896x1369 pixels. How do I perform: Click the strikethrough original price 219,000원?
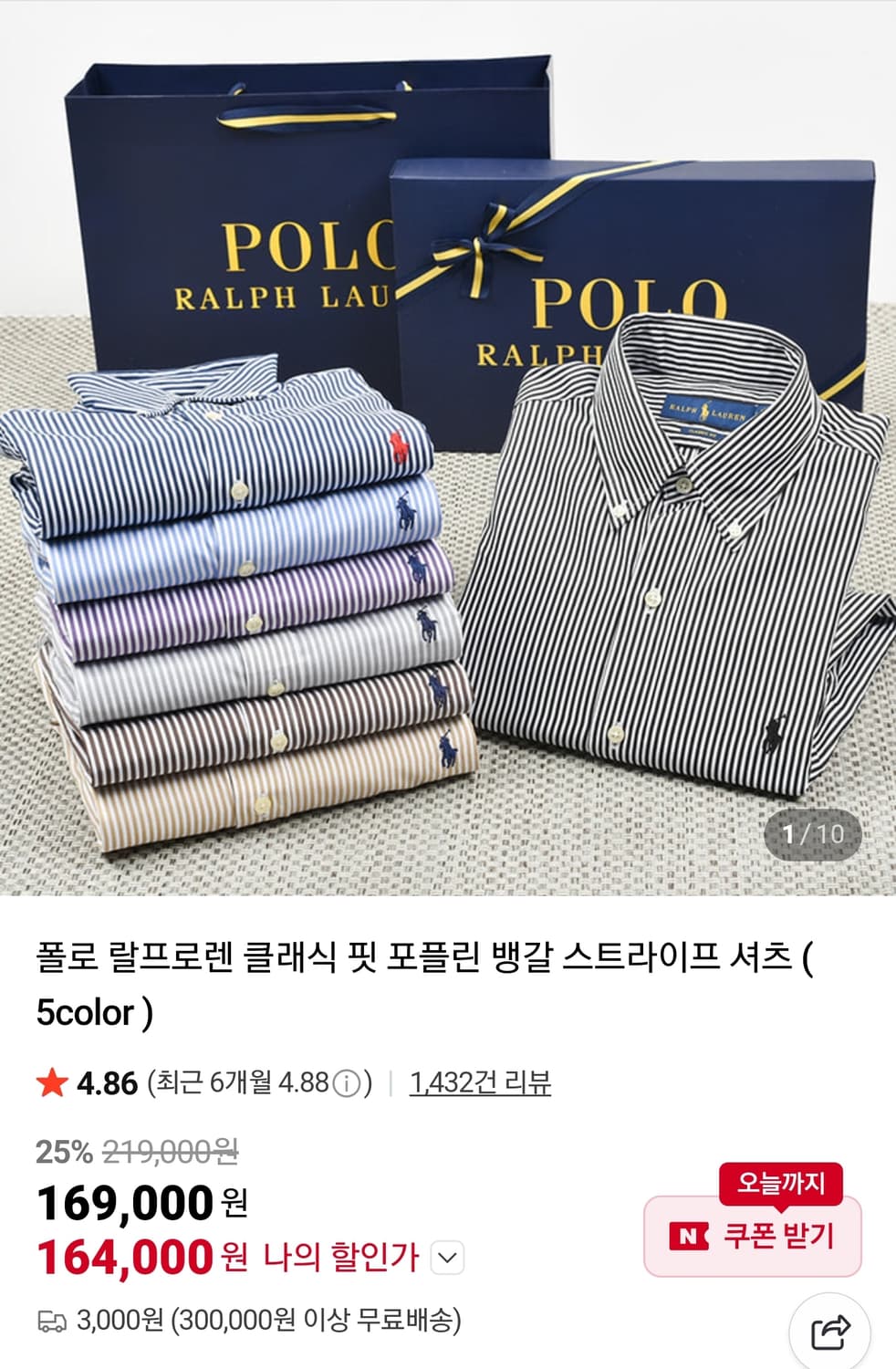(169, 1152)
